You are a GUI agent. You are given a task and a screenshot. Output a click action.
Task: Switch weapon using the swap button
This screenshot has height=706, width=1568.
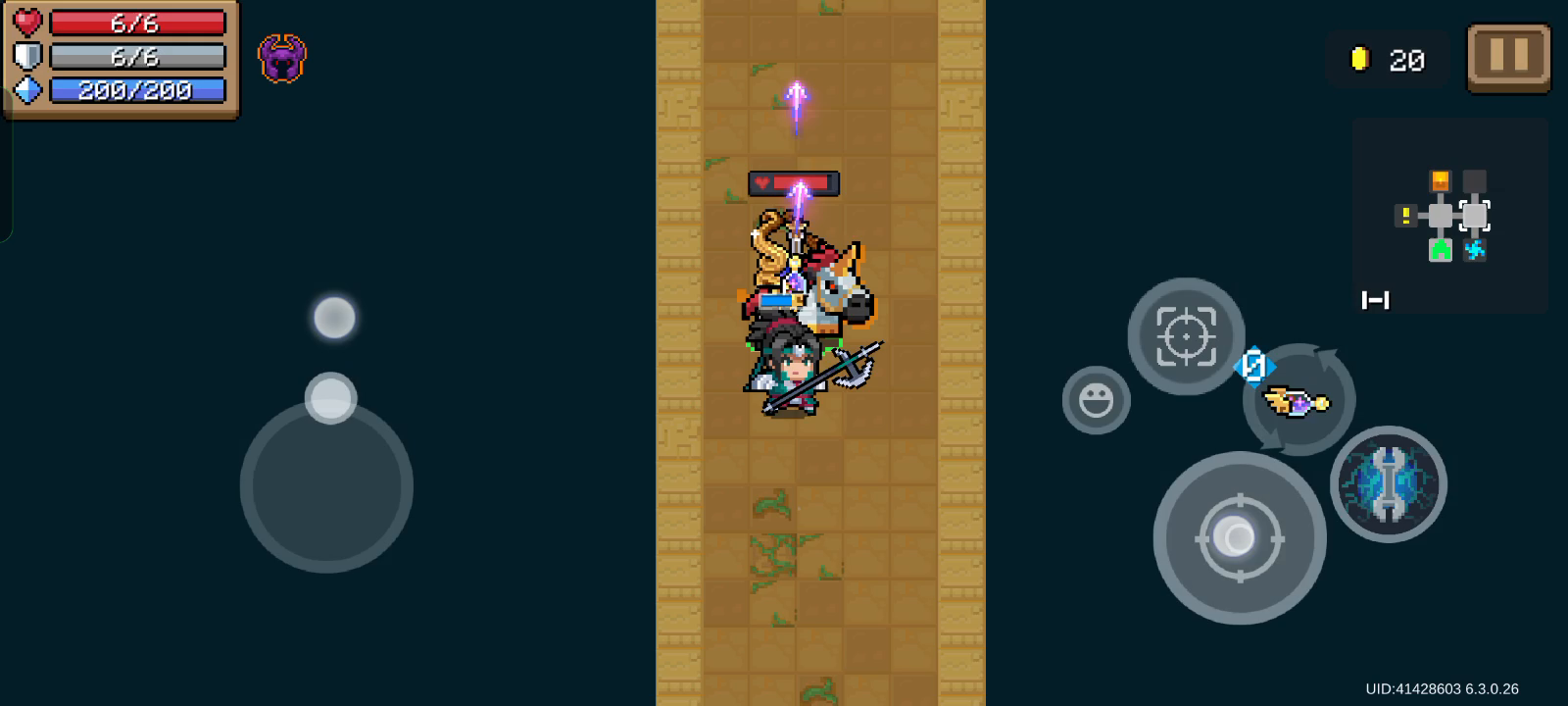1299,400
